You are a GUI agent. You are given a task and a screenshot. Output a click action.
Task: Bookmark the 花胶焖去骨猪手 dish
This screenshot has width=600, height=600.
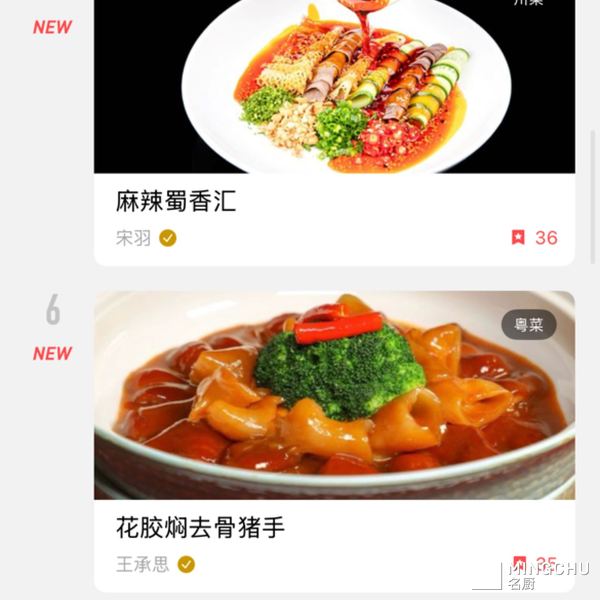(x=518, y=564)
